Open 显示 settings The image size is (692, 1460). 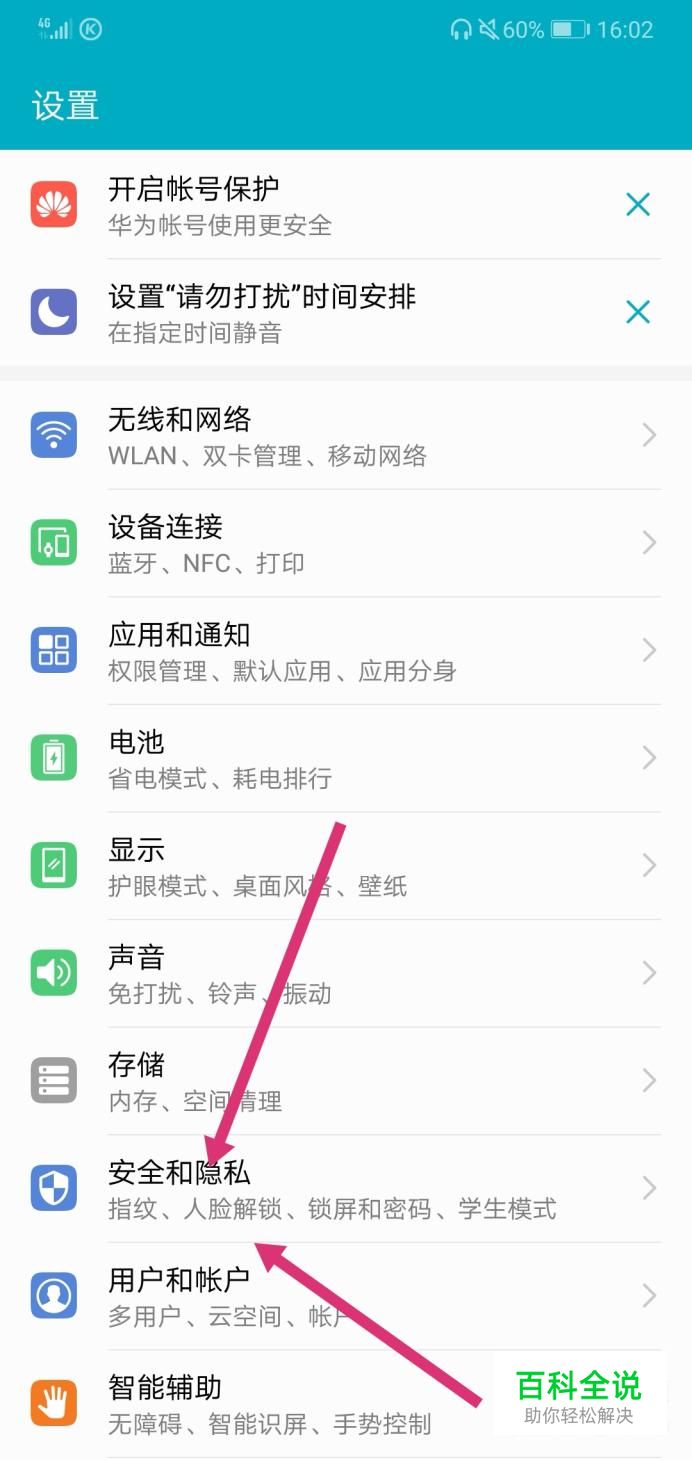pos(340,866)
